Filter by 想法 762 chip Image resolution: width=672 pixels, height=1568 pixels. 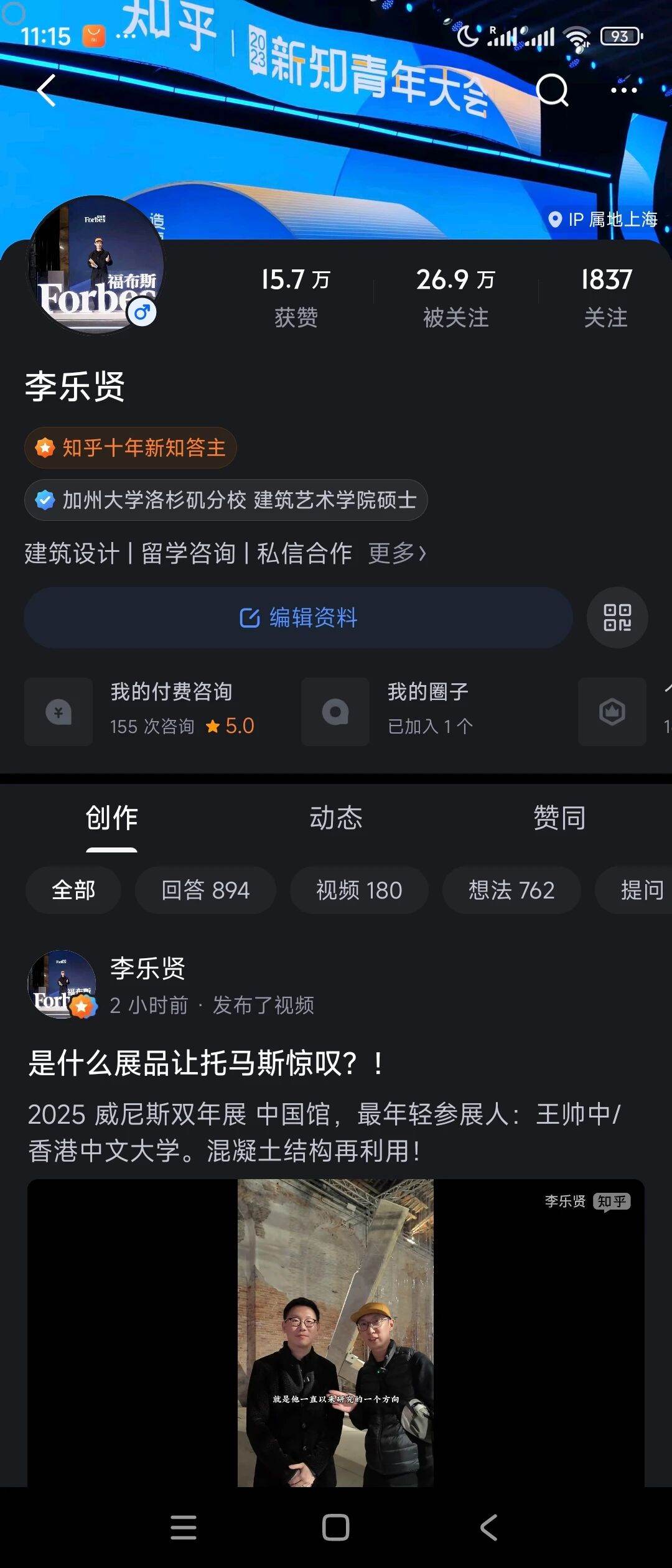point(511,890)
